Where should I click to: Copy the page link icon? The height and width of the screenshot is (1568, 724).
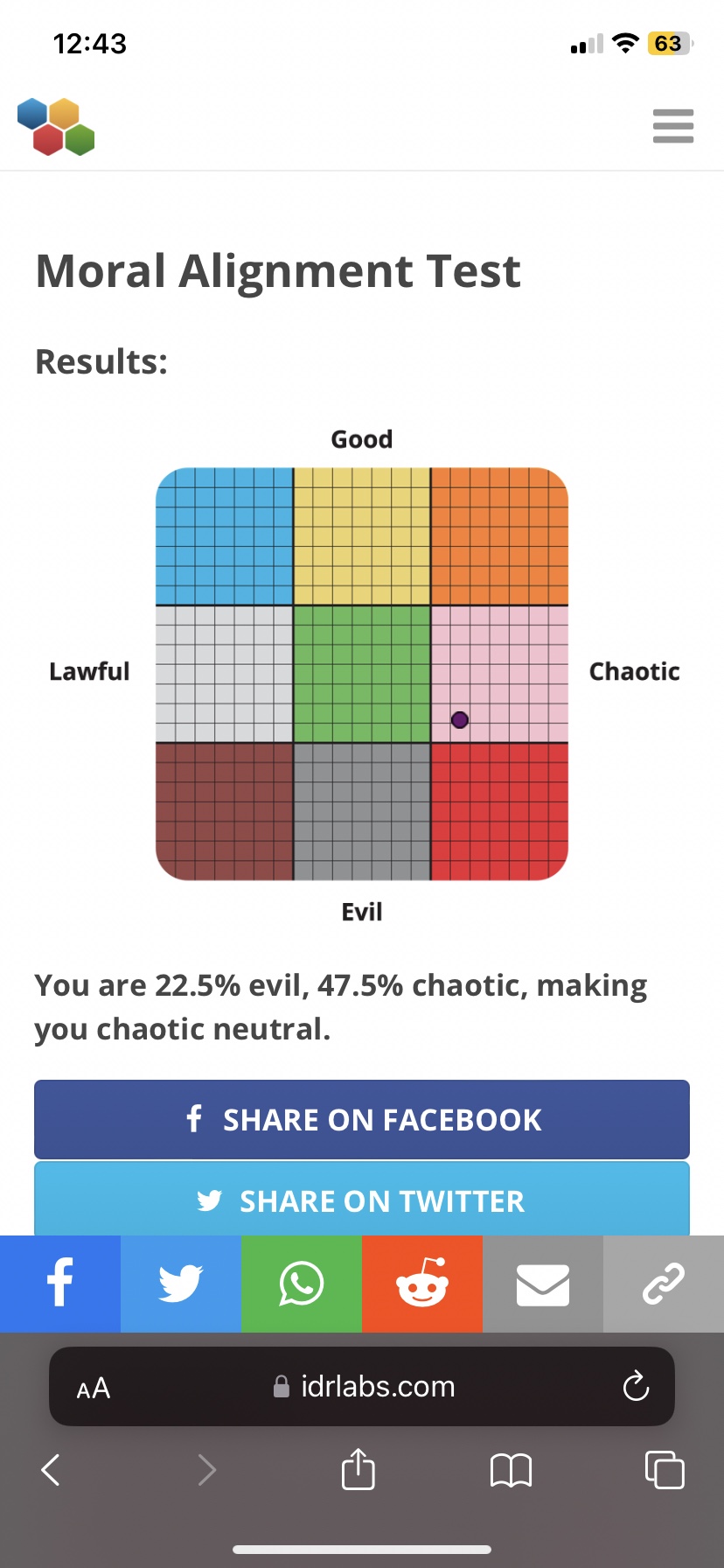[x=664, y=1284]
